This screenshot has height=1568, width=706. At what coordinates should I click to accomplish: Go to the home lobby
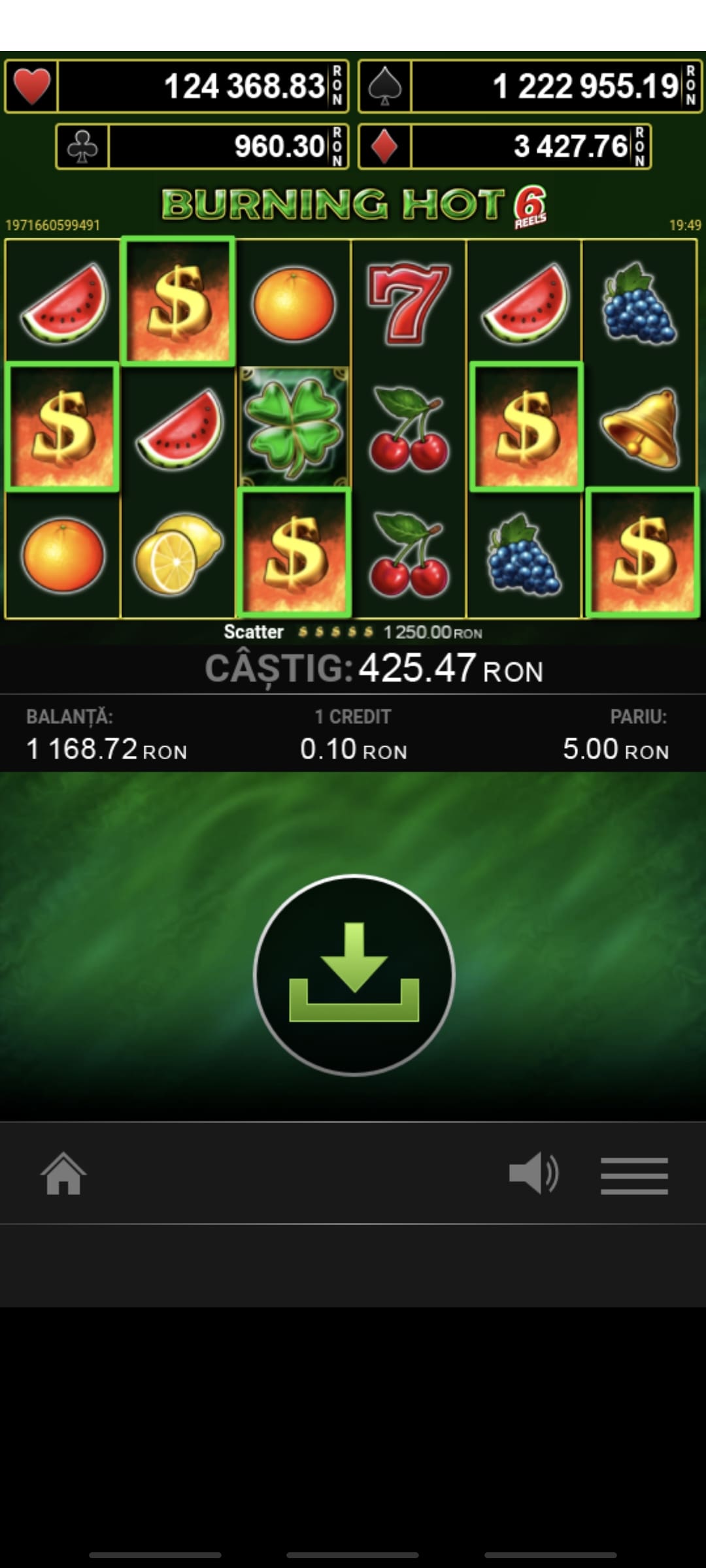point(63,1174)
